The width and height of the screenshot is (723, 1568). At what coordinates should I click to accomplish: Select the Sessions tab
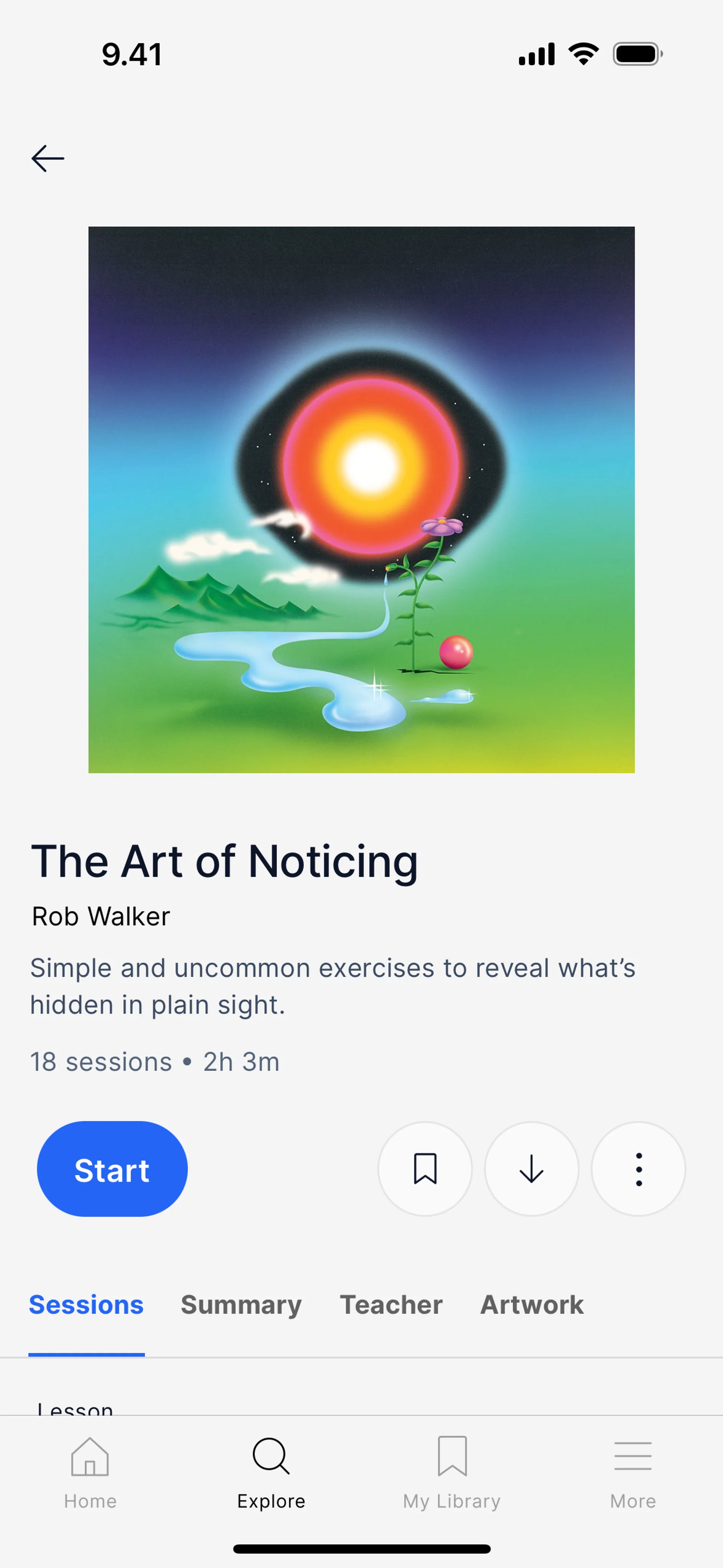(x=86, y=1305)
